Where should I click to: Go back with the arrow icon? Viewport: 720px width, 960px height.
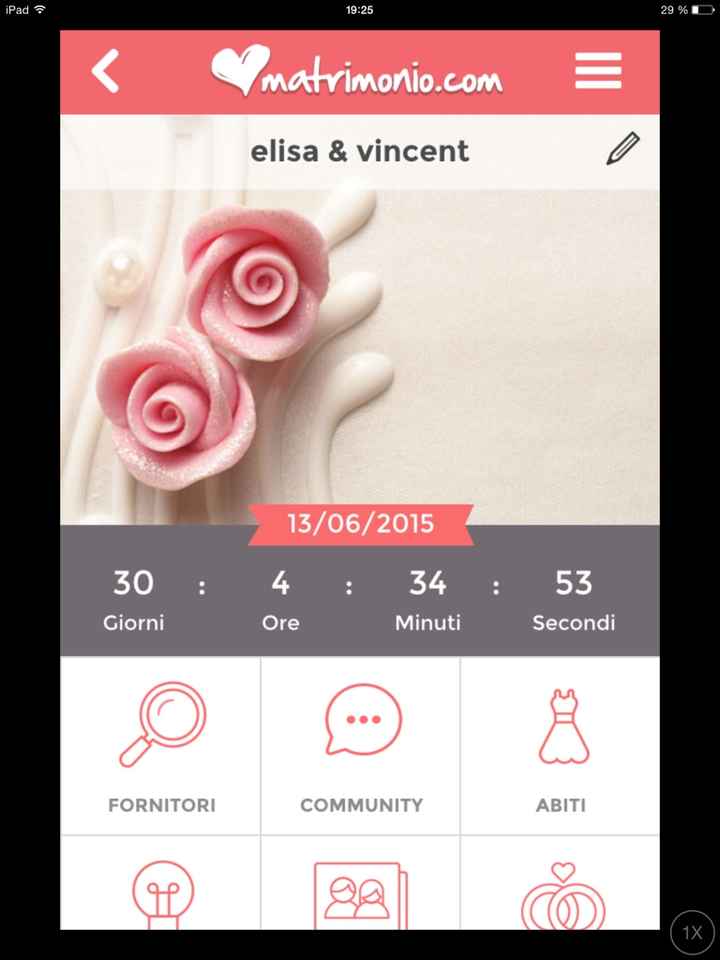[106, 72]
